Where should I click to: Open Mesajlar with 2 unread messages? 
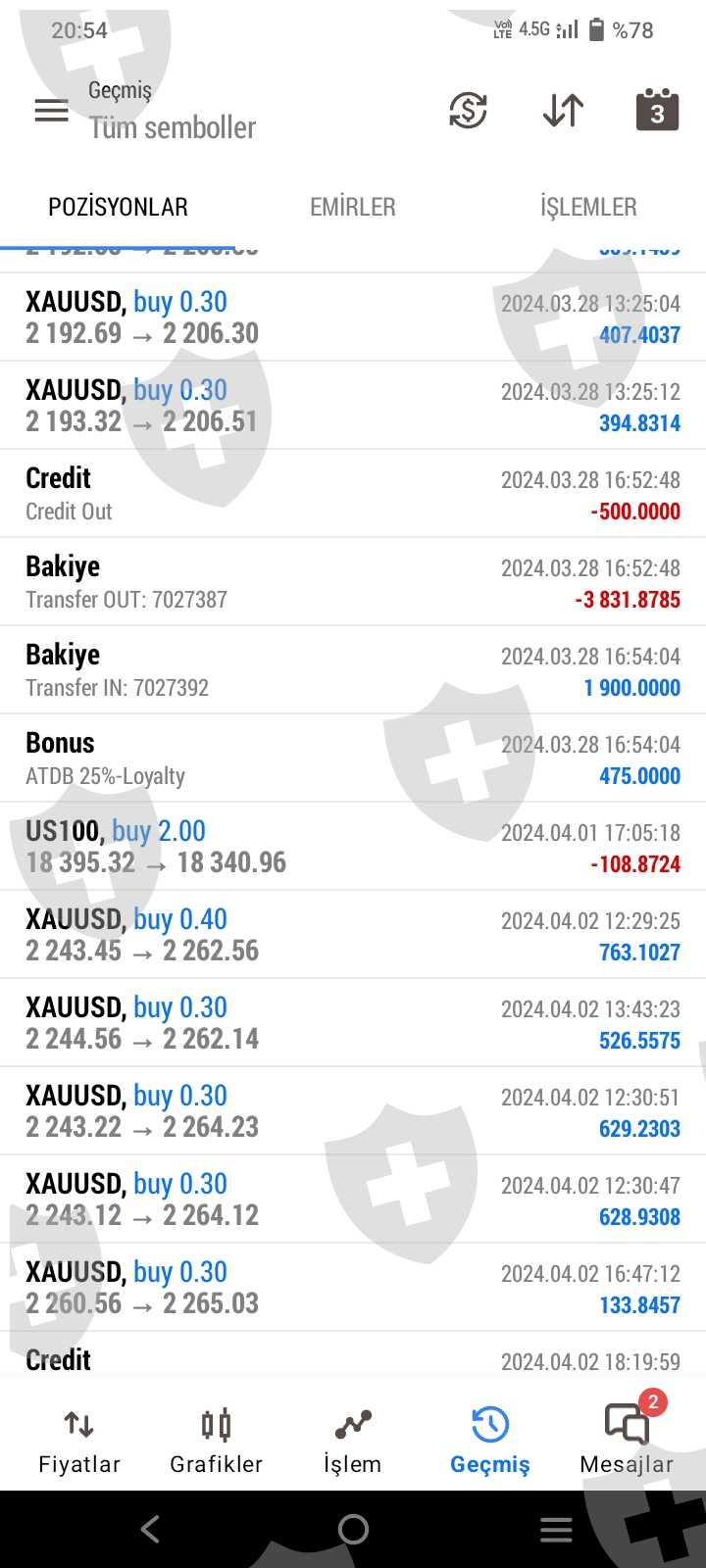[627, 1441]
